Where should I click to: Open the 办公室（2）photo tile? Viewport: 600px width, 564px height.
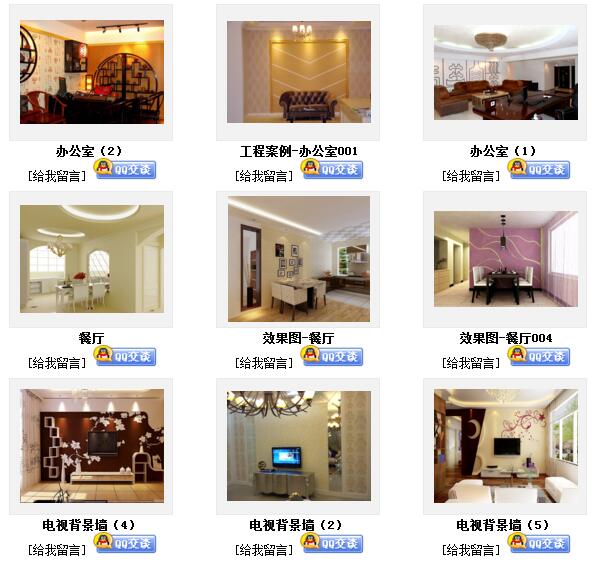pyautogui.click(x=91, y=72)
